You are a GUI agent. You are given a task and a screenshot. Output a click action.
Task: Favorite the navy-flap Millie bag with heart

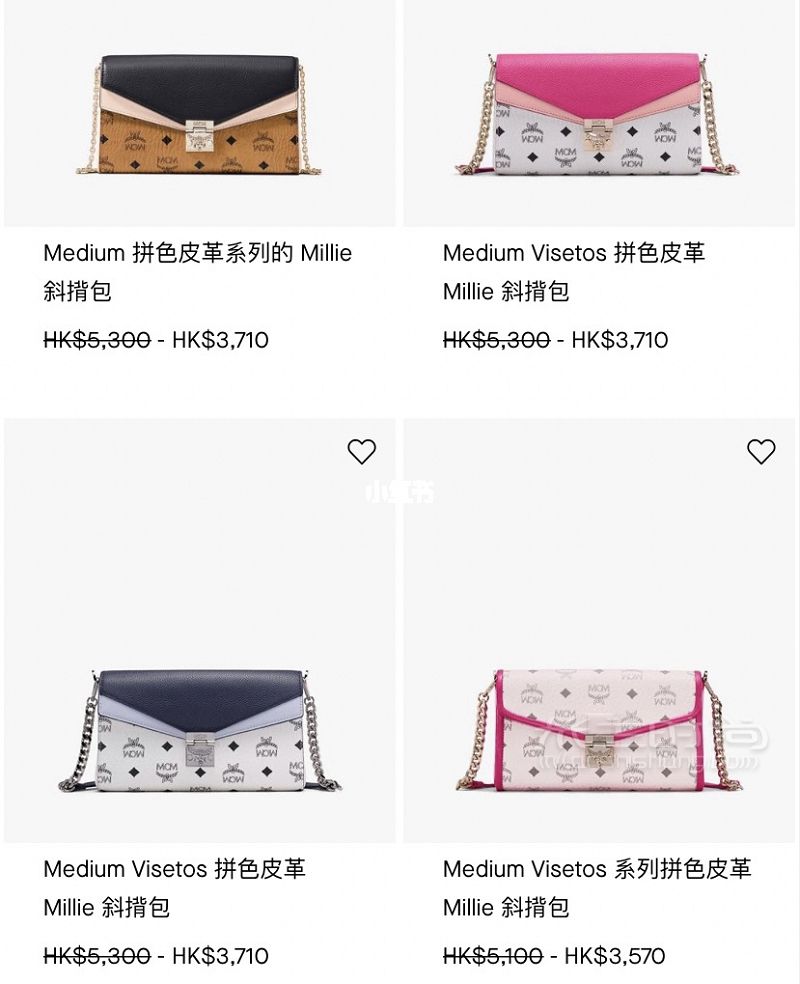[361, 452]
